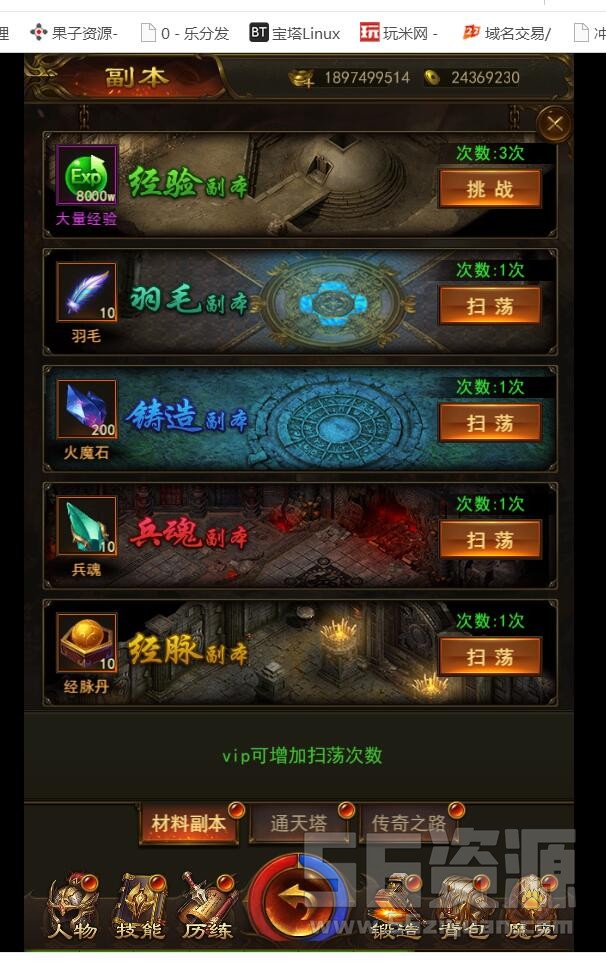
Task: Open the 人物 character menu
Action: tap(74, 908)
